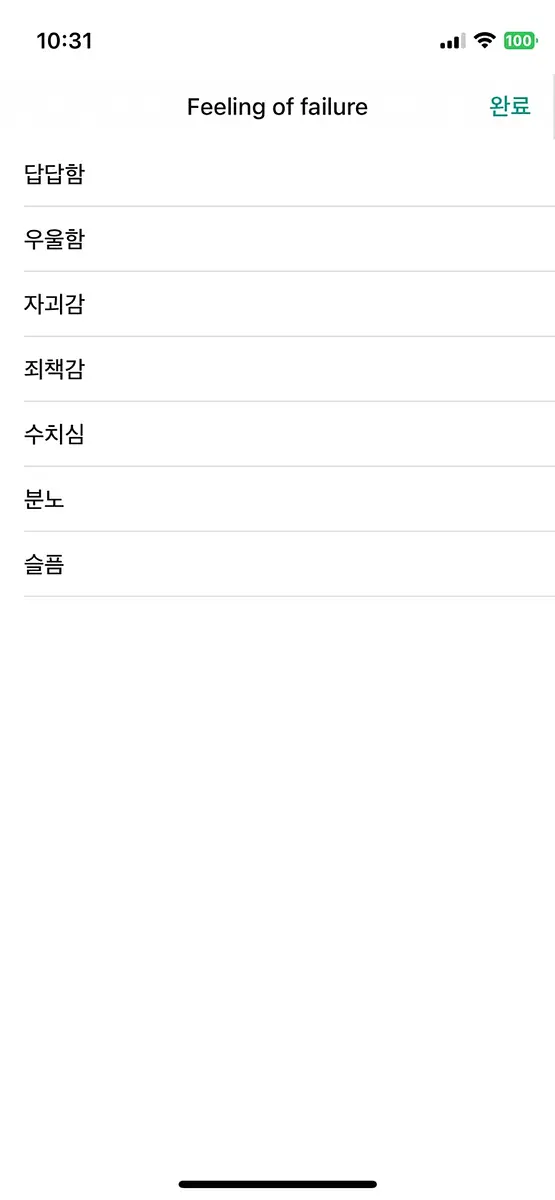Select the 답답함 feeling row

pyautogui.click(x=277, y=174)
